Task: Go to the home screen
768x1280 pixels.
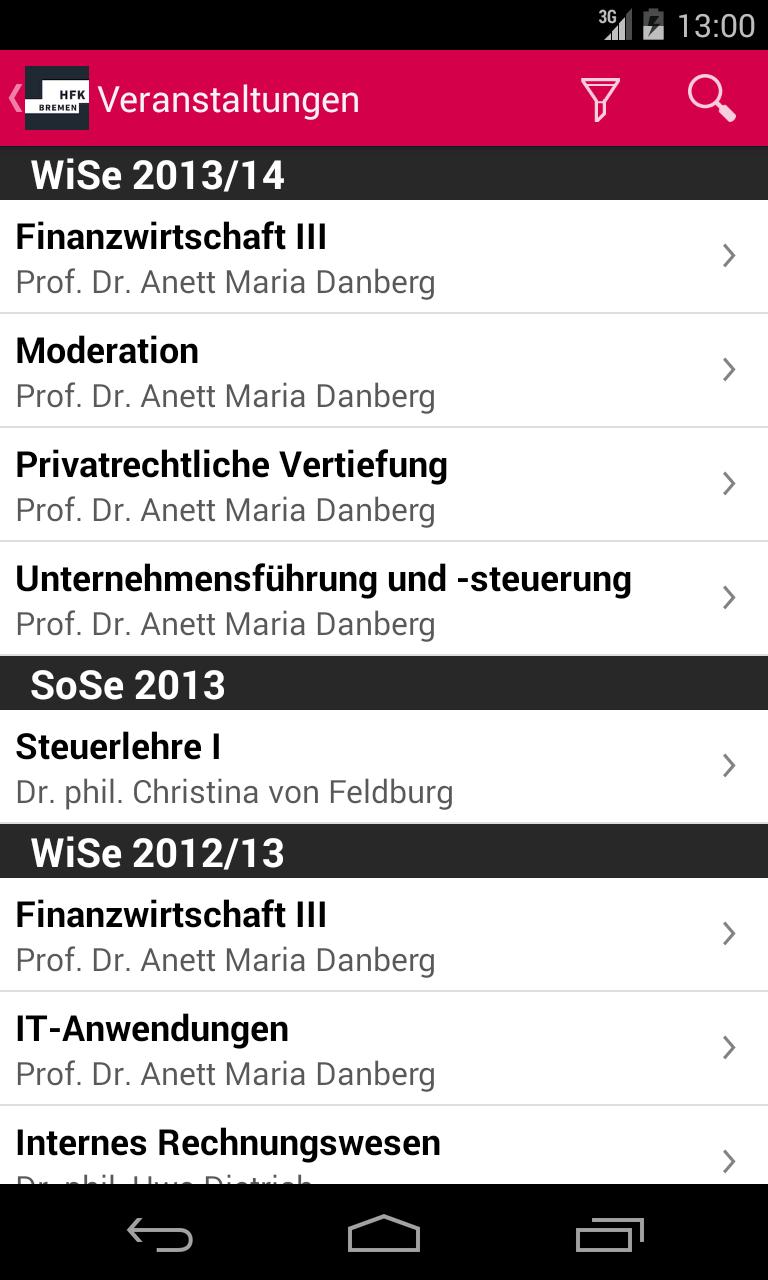Action: pyautogui.click(x=384, y=1234)
